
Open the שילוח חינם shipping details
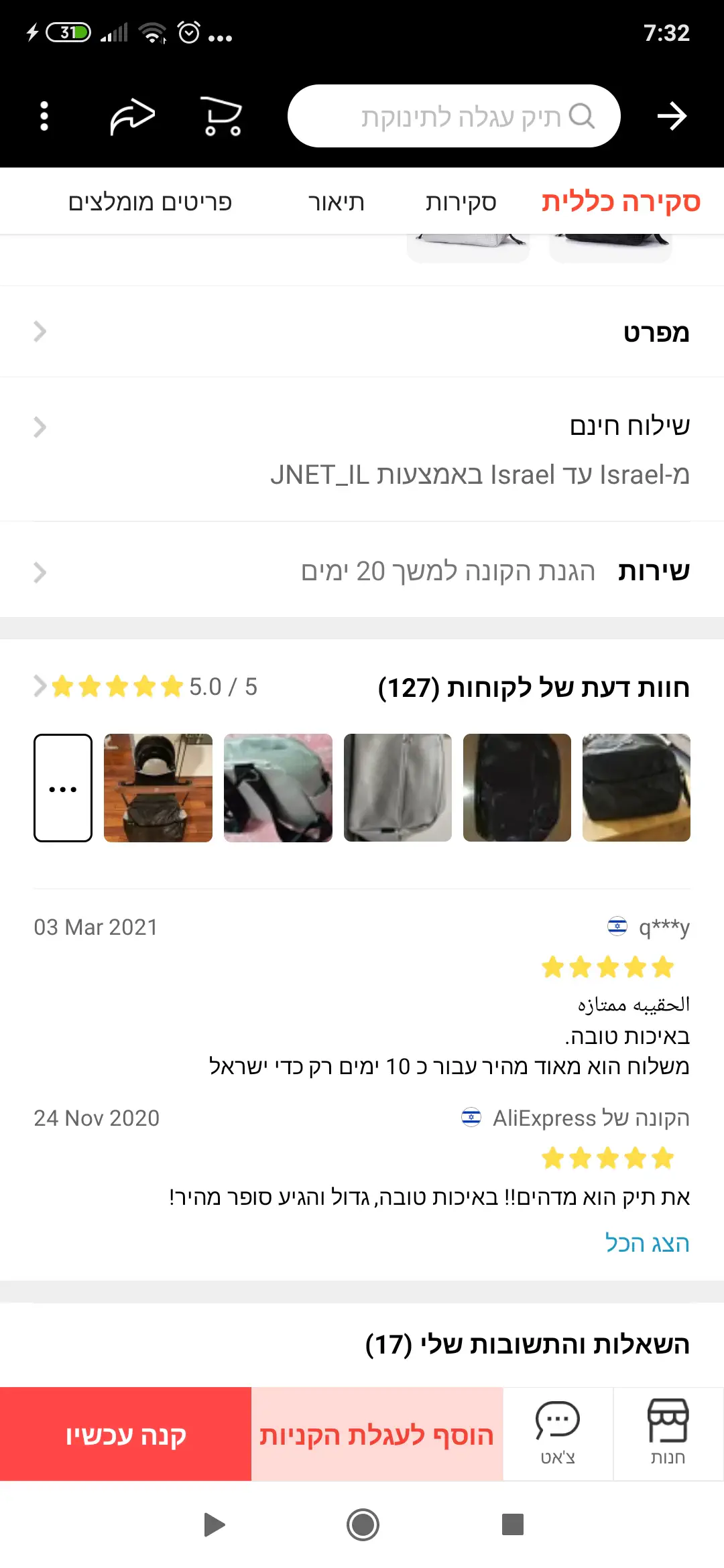point(362,449)
